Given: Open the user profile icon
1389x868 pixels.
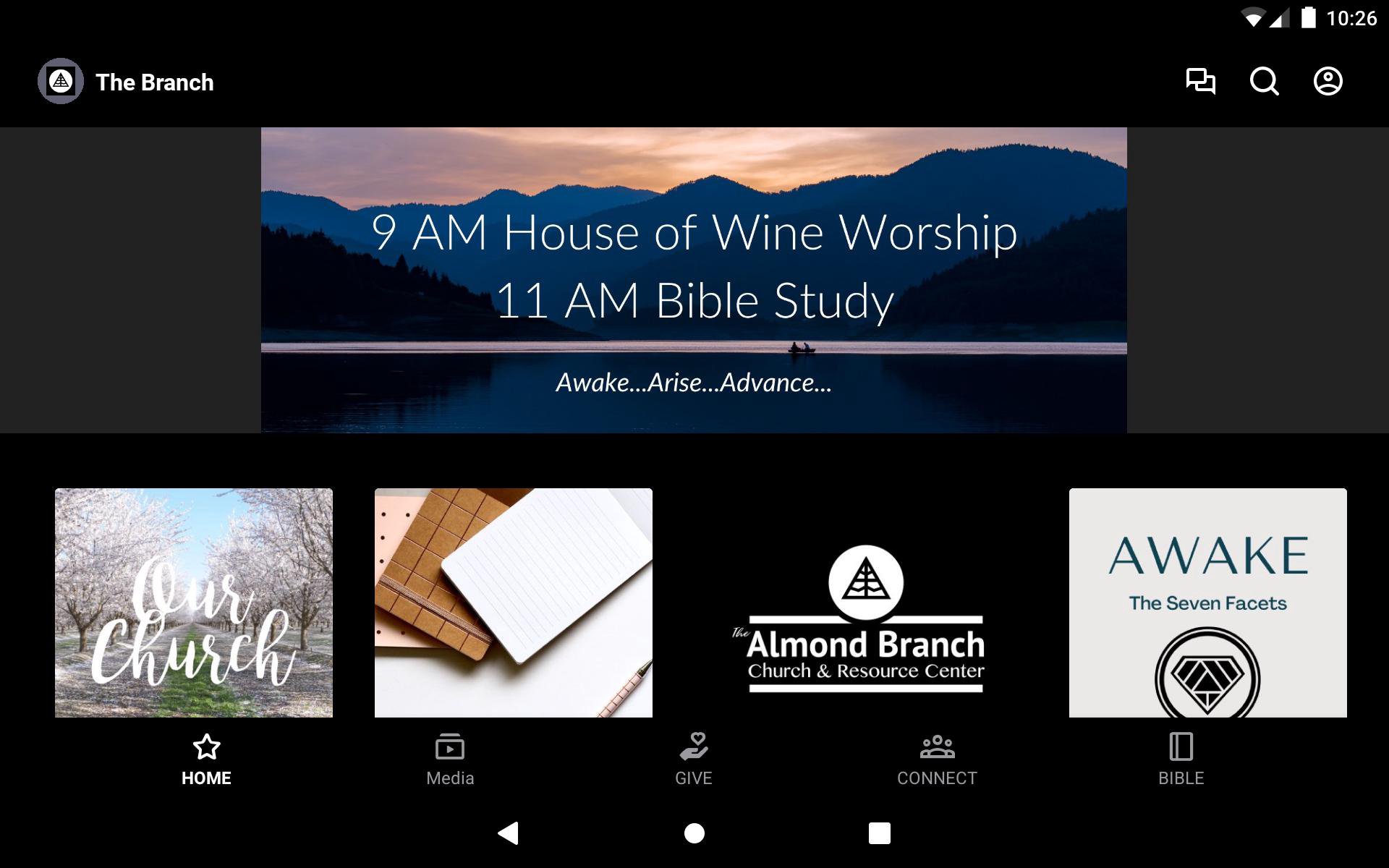Looking at the screenshot, I should [1328, 81].
